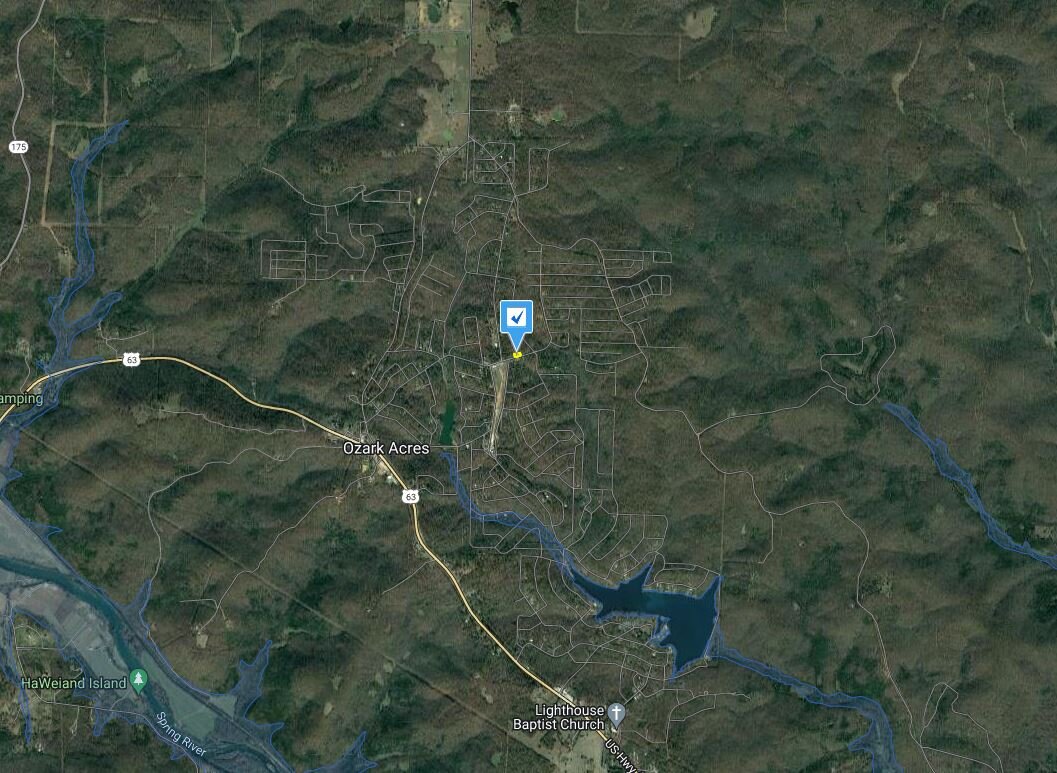Tap the blue checkmark map marker
Image resolution: width=1057 pixels, height=773 pixels.
point(516,319)
